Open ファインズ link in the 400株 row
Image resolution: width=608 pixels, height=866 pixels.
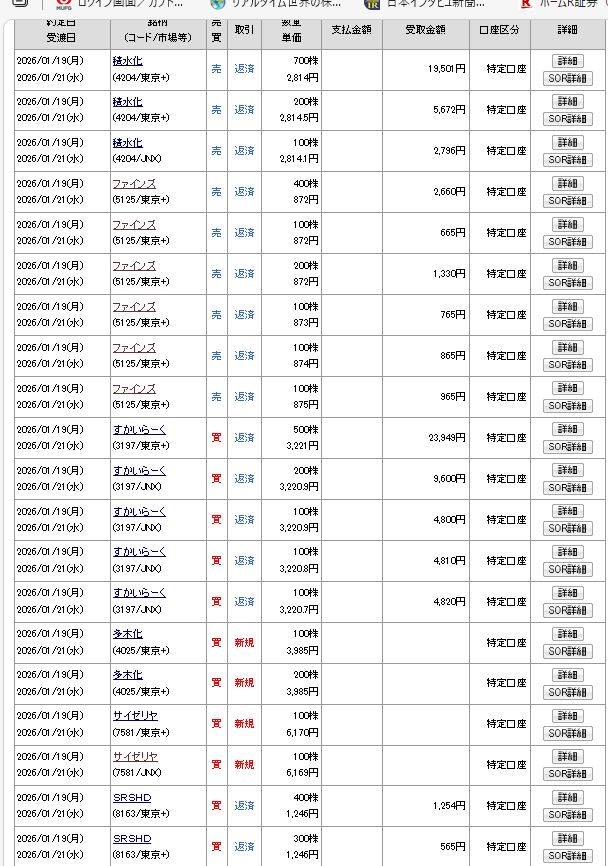point(134,184)
